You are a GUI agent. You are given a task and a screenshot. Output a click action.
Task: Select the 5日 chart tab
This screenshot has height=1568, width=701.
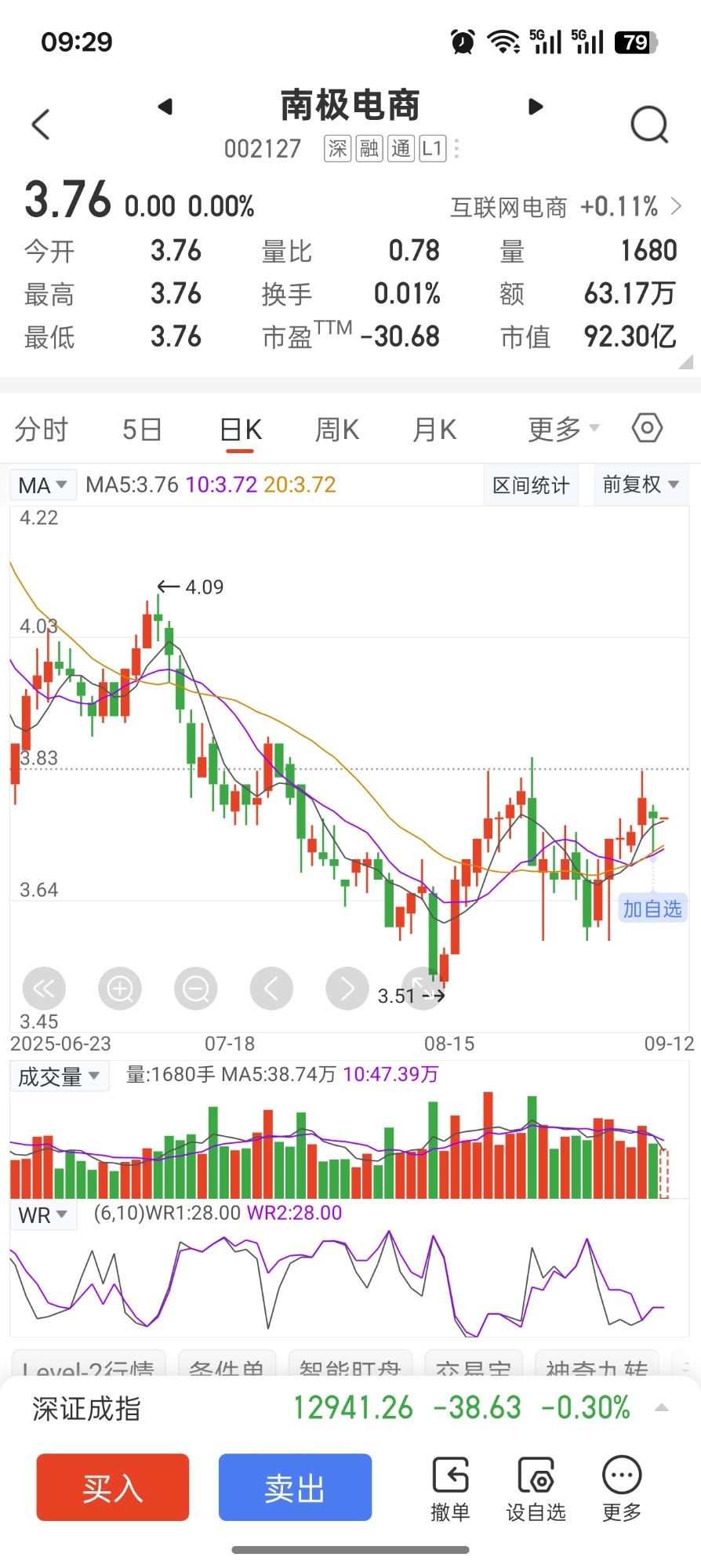142,430
